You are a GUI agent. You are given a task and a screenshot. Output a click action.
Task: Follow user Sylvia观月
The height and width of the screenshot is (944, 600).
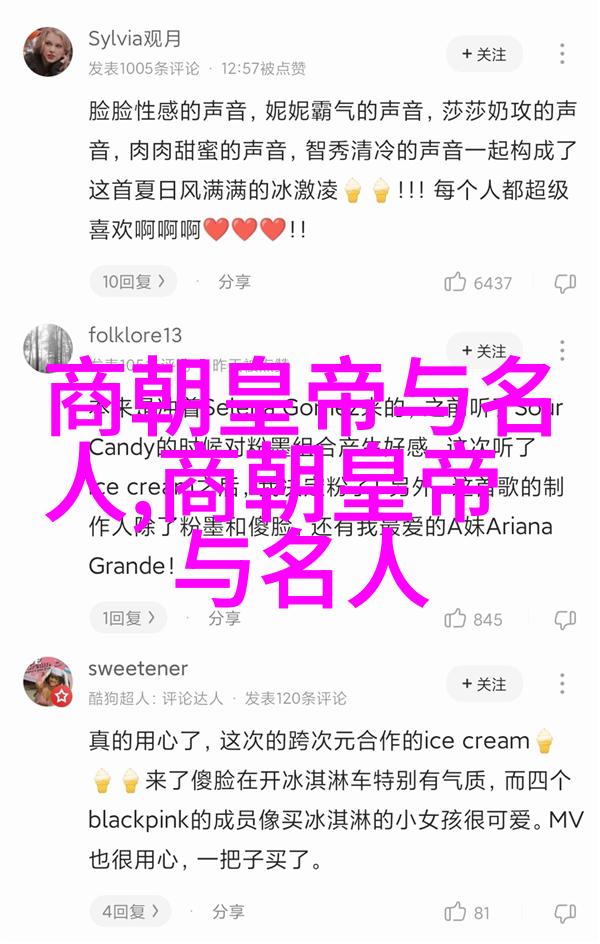[x=484, y=53]
